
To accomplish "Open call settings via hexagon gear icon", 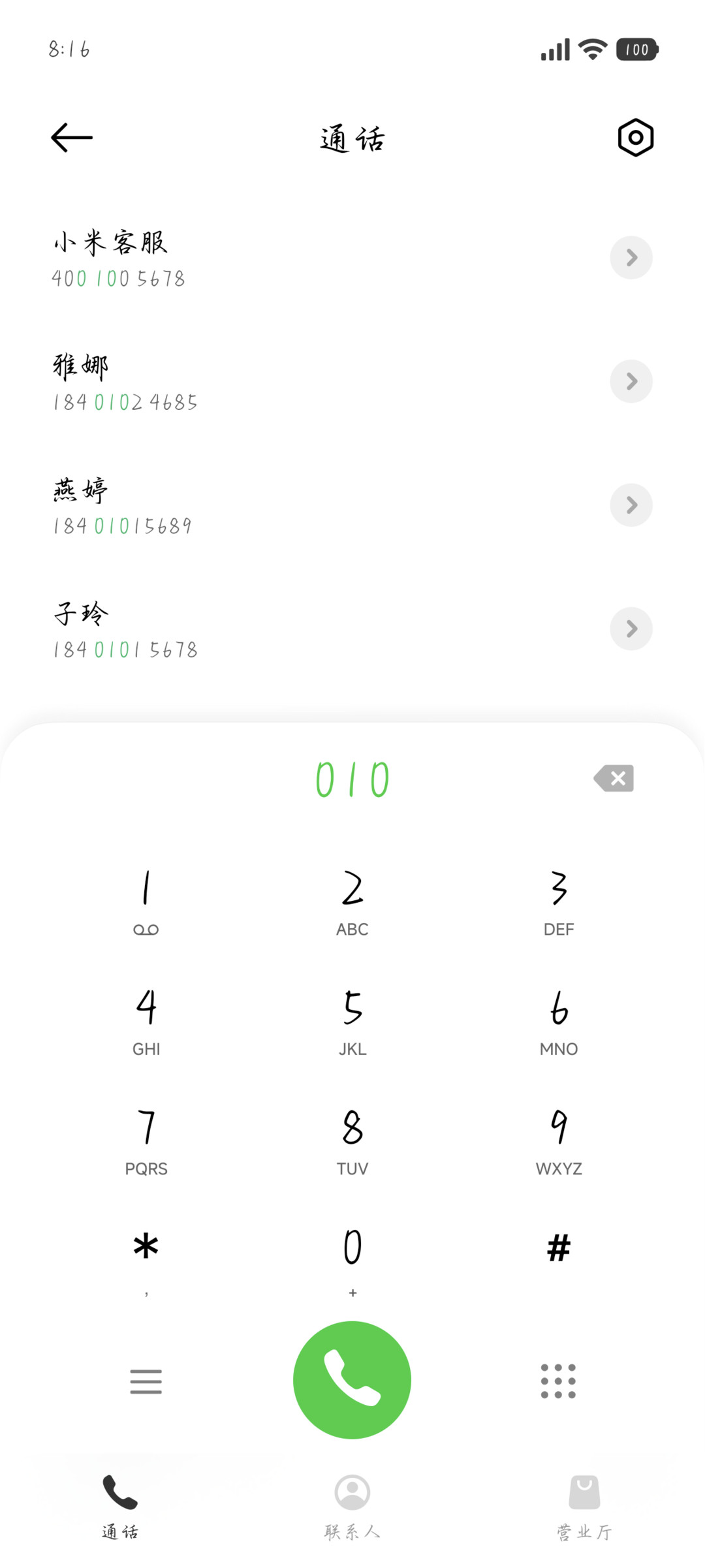I will (x=635, y=138).
